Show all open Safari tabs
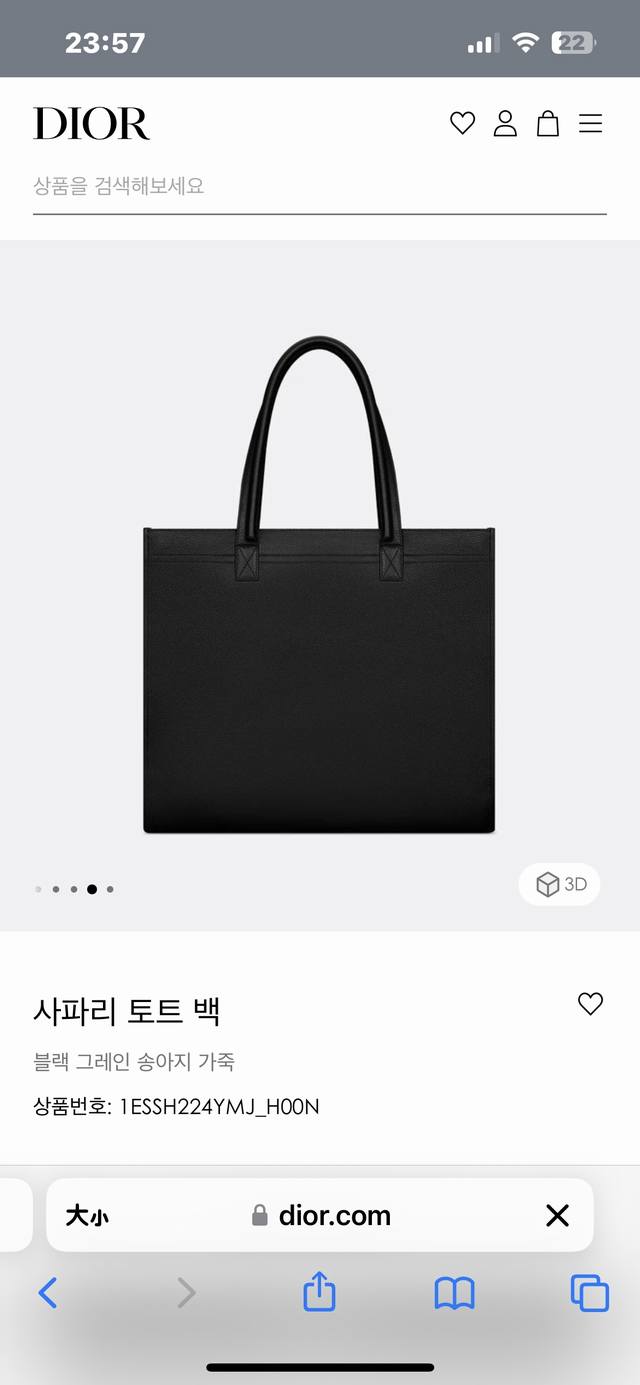This screenshot has width=640, height=1385. 589,1293
